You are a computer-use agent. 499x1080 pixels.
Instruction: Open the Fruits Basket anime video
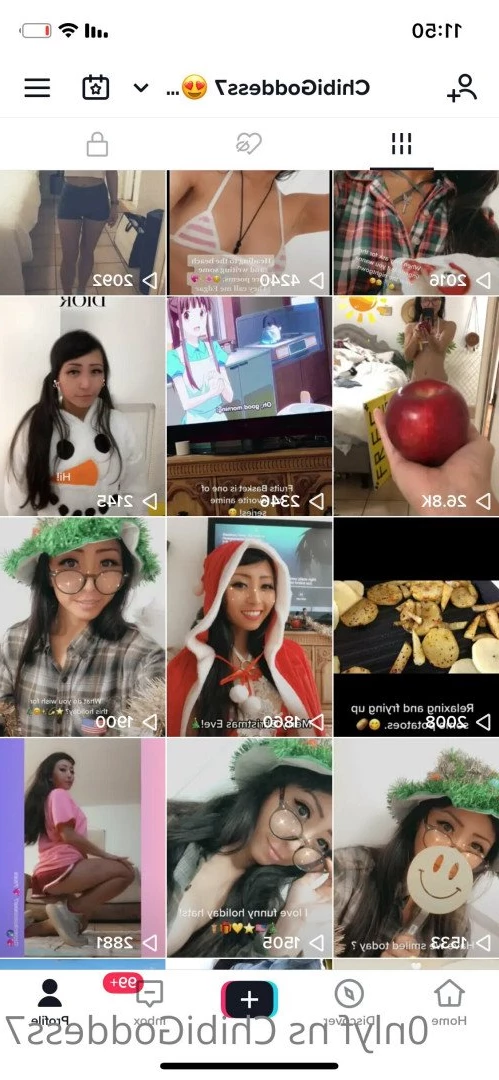pos(250,406)
